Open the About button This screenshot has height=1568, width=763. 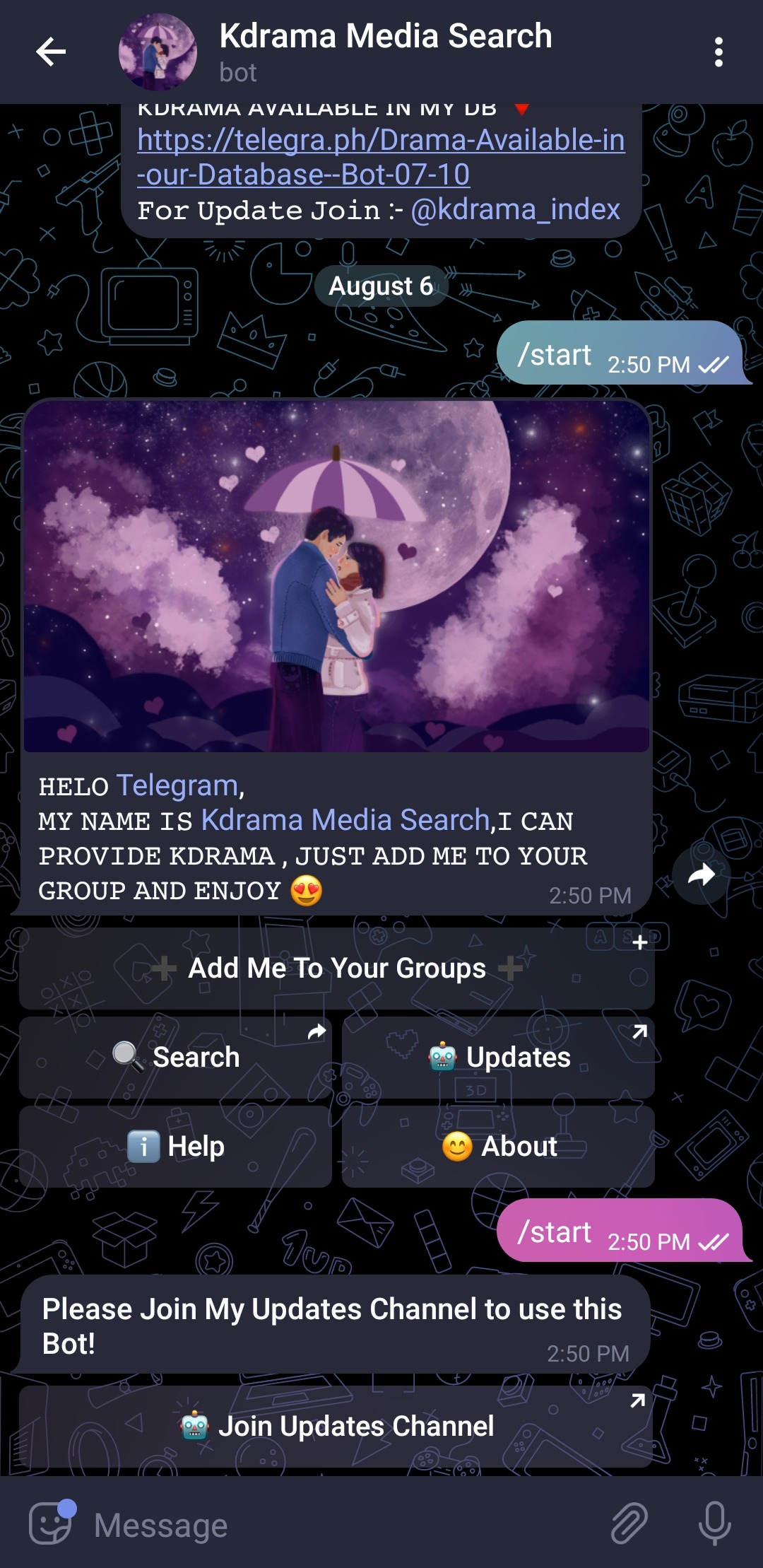[x=498, y=1146]
